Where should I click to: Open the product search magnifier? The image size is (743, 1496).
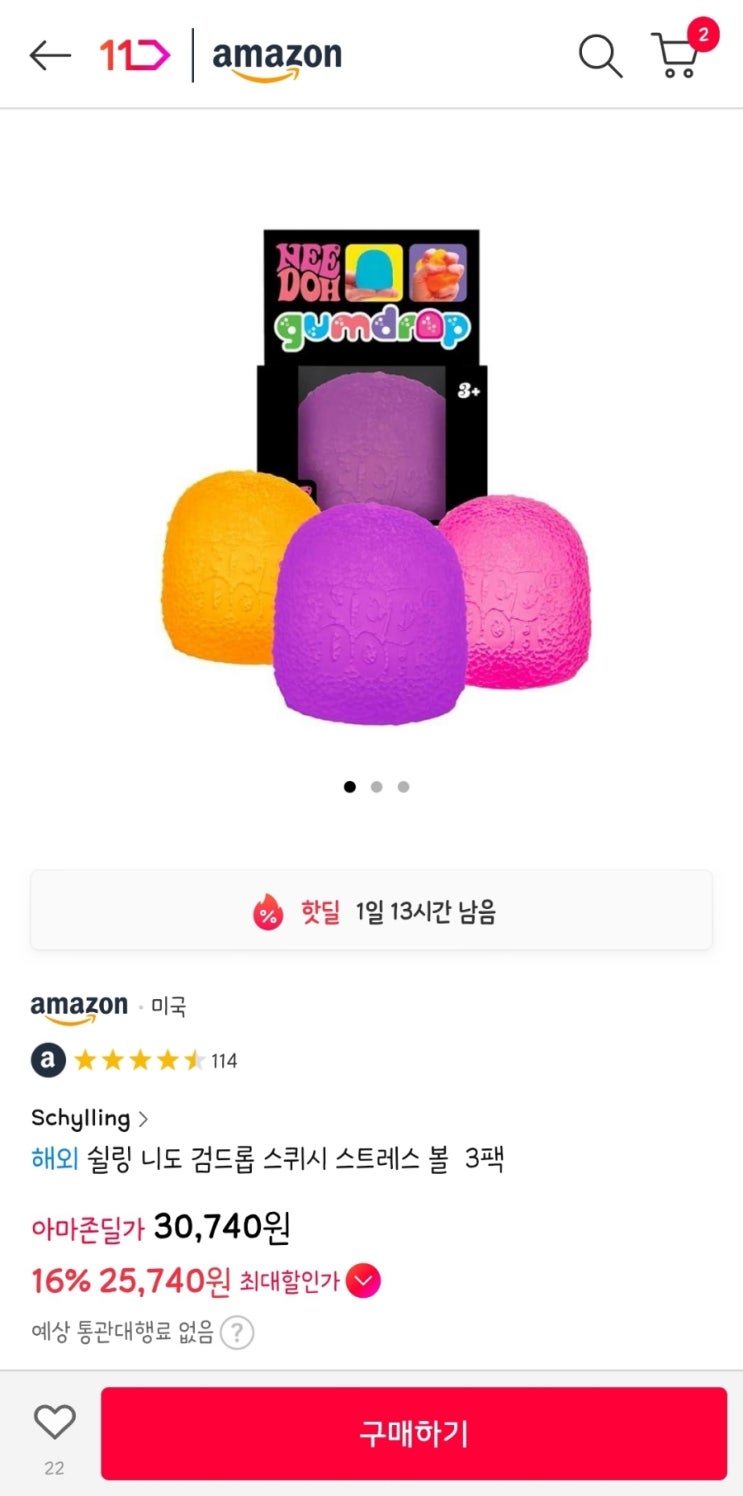click(600, 56)
